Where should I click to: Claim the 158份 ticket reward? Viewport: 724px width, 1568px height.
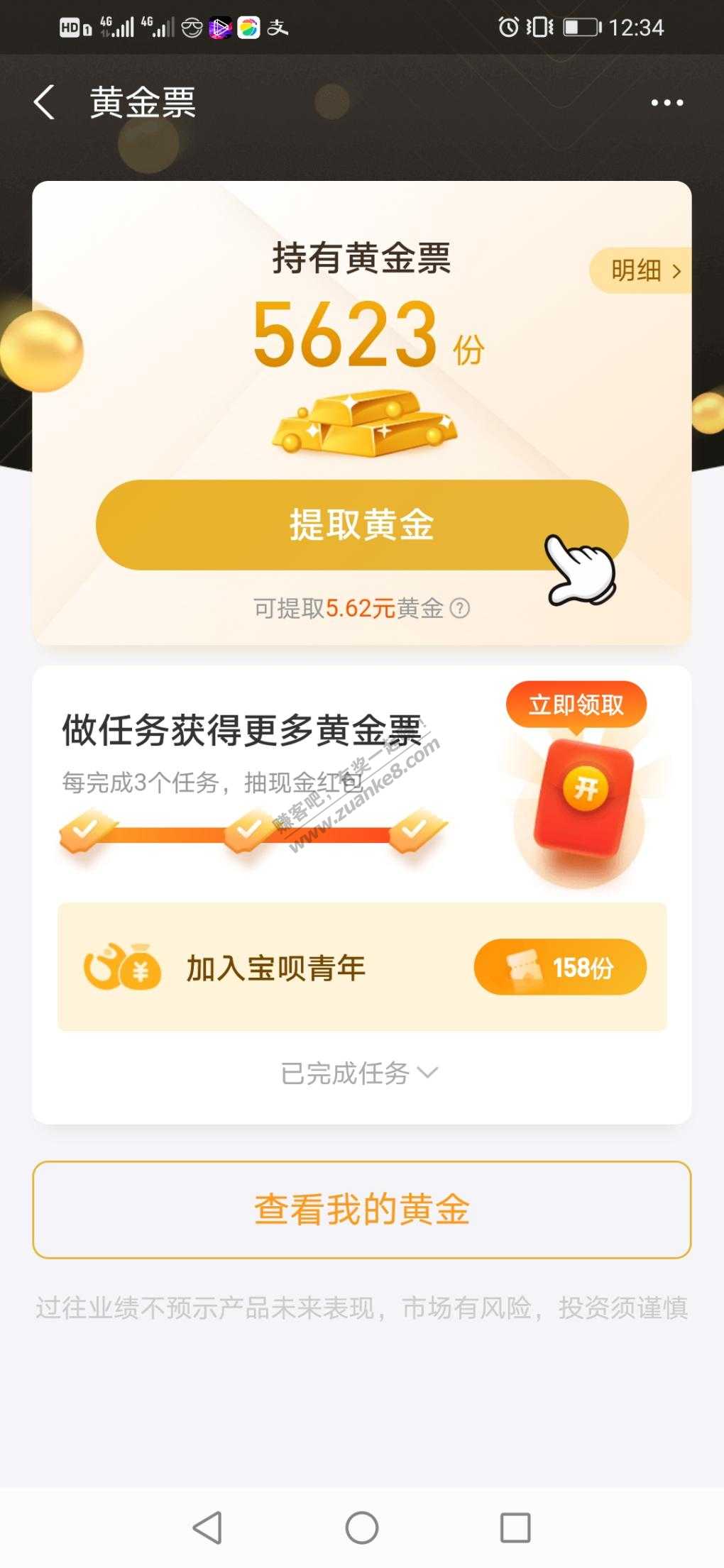click(560, 967)
